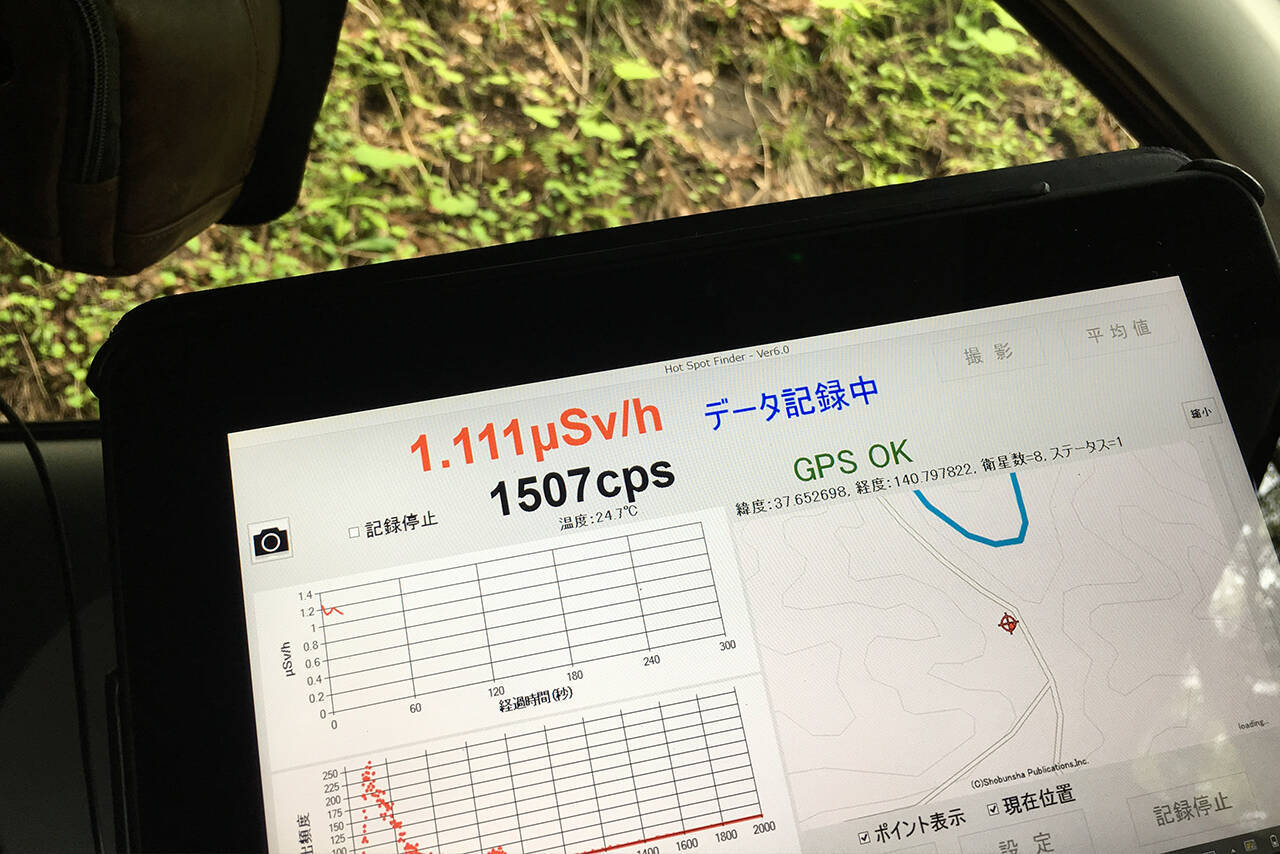Screen dimensions: 1280x854
Task: Tap the 撮影 button
Action: click(989, 352)
